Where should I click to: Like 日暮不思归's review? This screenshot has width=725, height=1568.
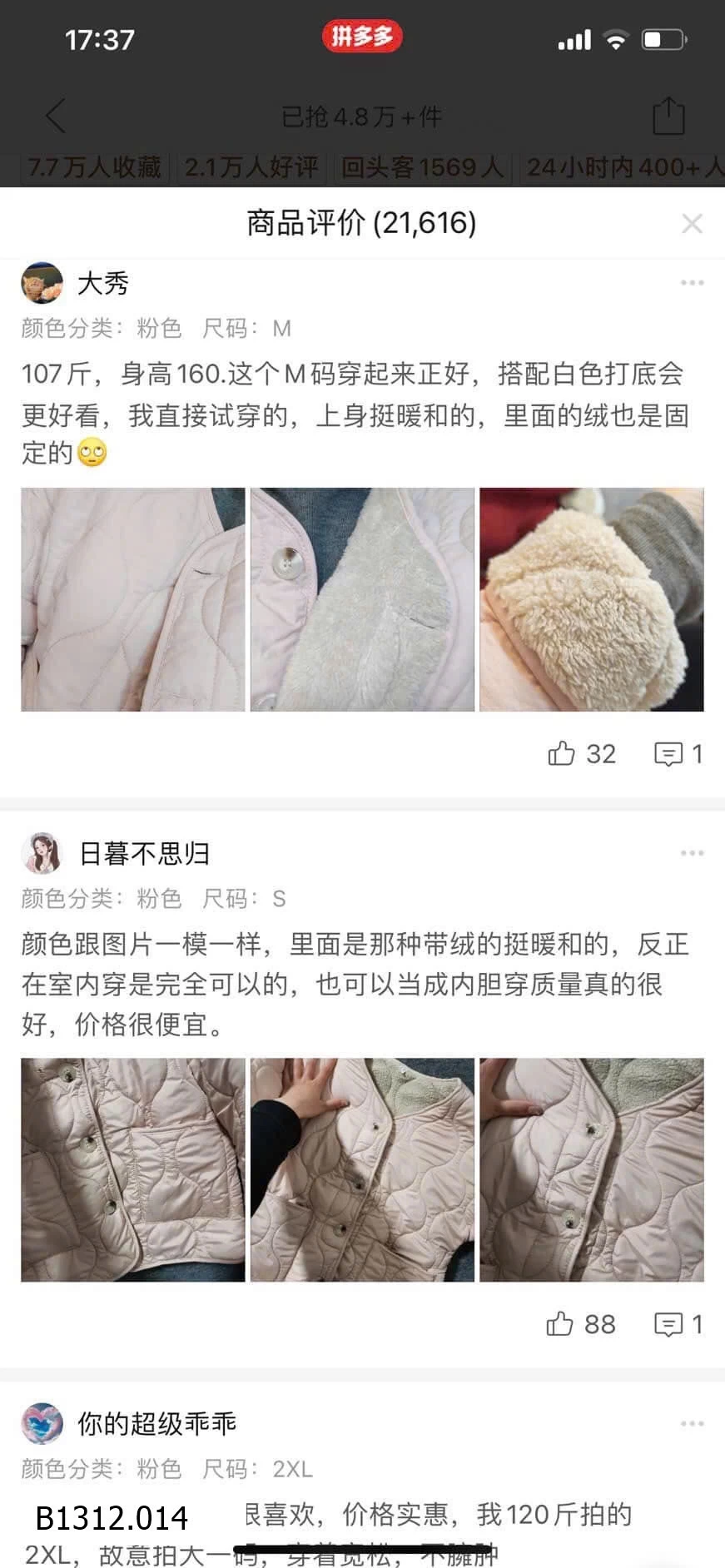coord(561,1324)
